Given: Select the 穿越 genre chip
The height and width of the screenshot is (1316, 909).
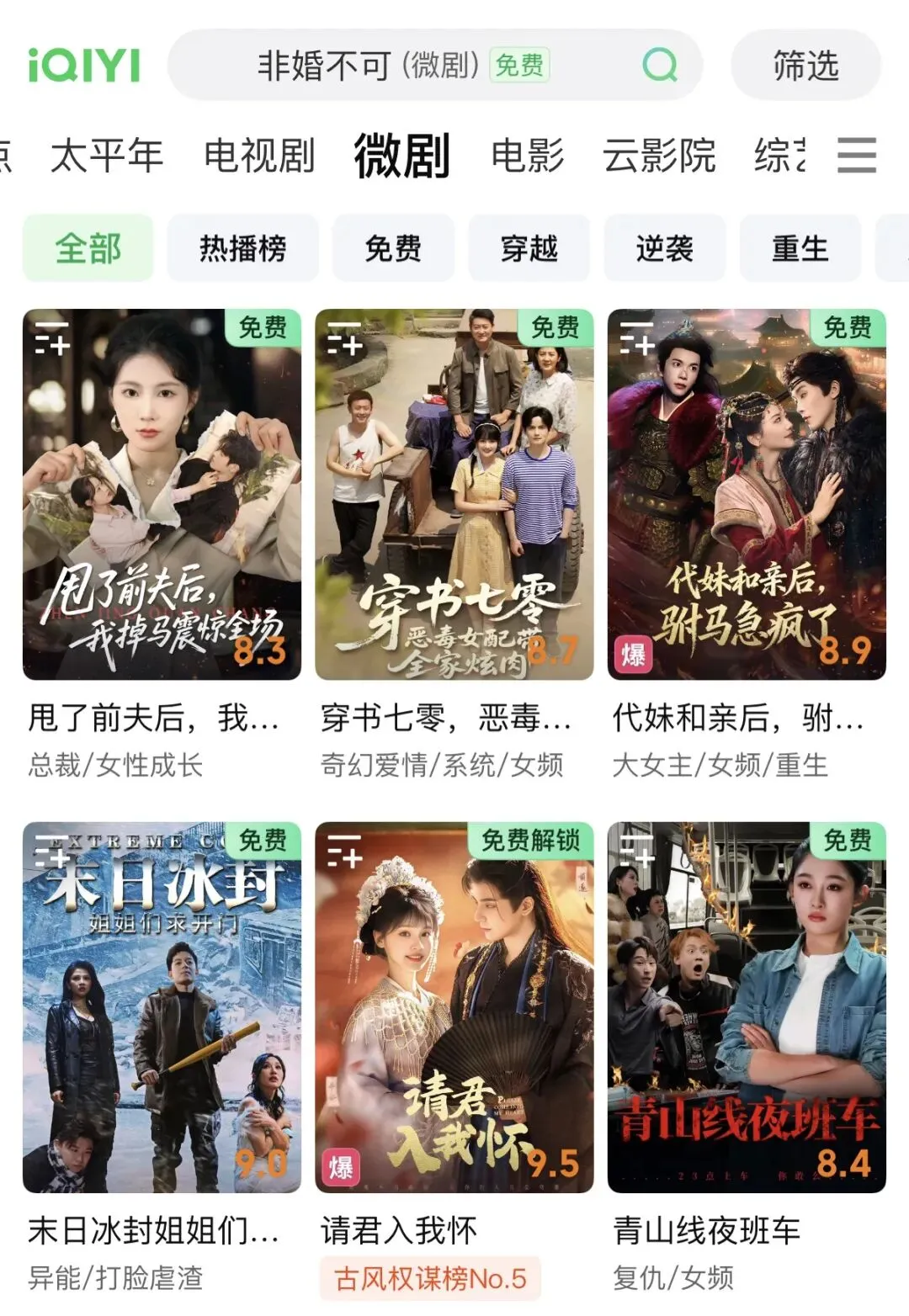Looking at the screenshot, I should tap(529, 248).
